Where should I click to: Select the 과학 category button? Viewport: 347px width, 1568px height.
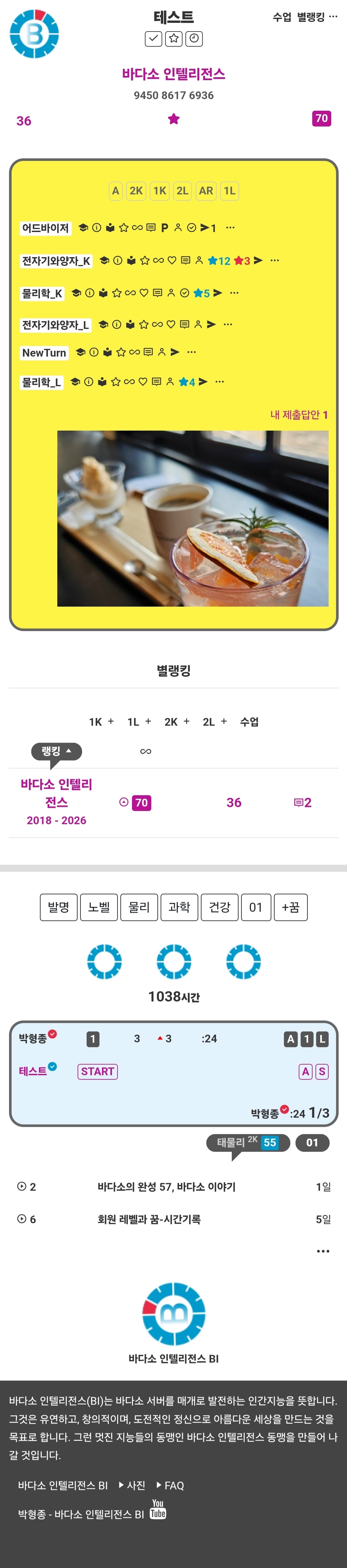179,907
